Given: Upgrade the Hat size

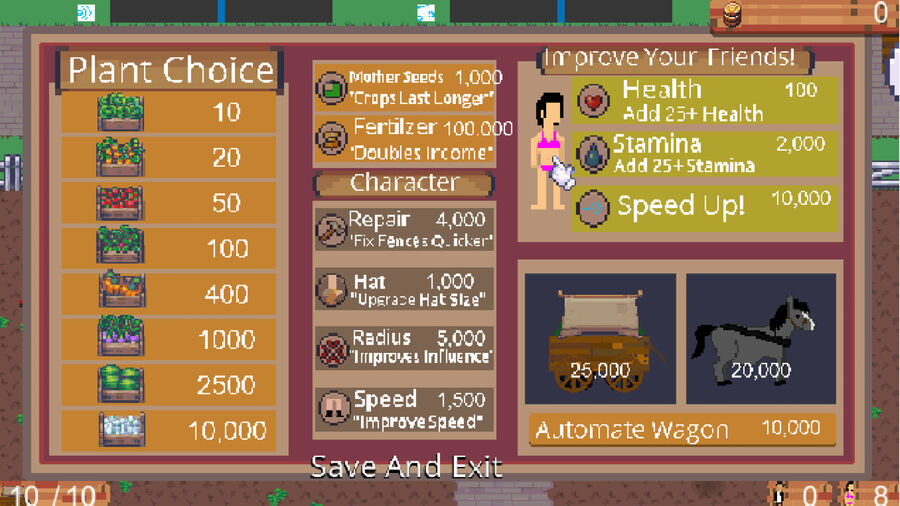Looking at the screenshot, I should 404,289.
